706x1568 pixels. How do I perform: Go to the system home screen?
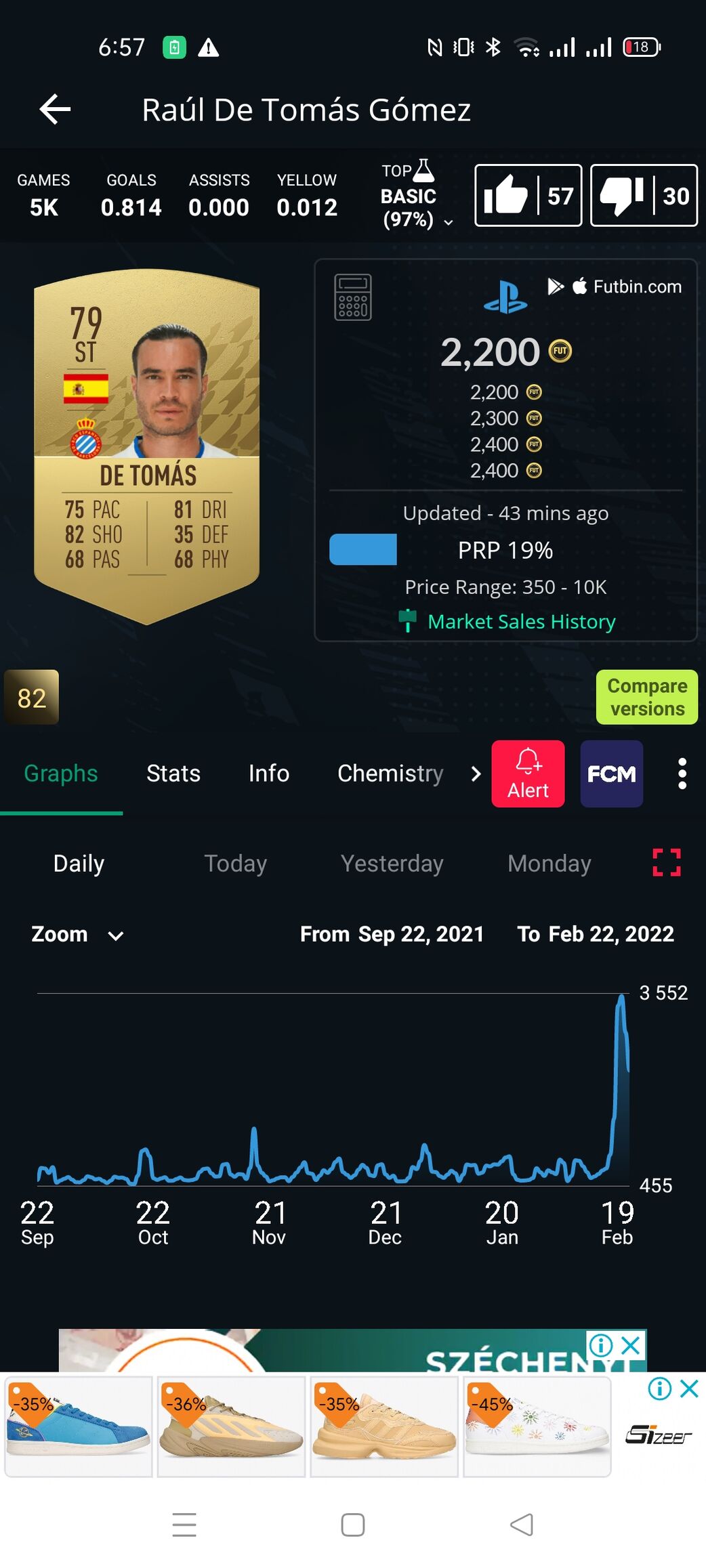352,1525
